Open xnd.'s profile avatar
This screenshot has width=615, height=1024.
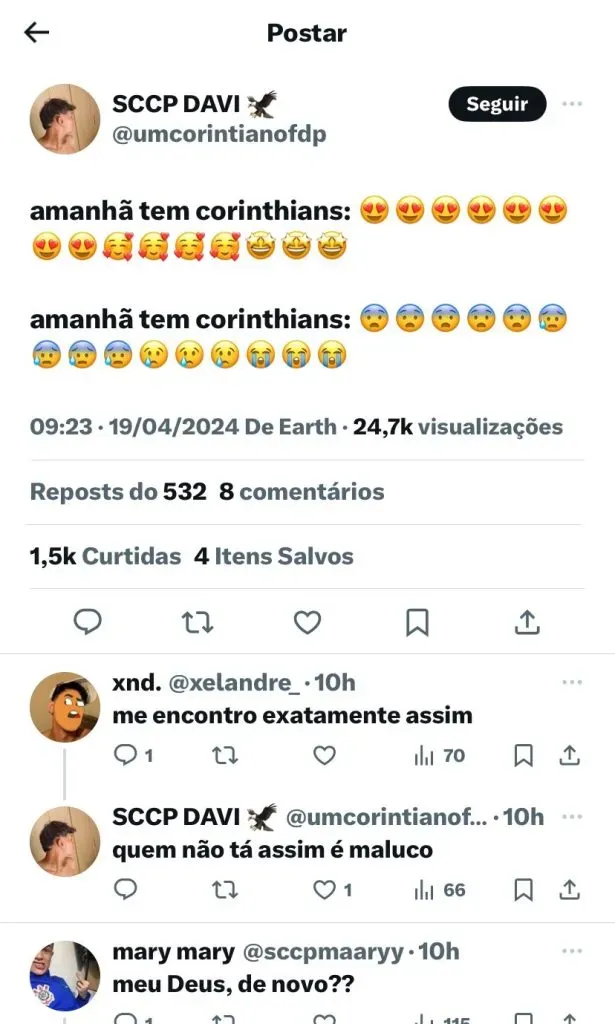(x=65, y=706)
